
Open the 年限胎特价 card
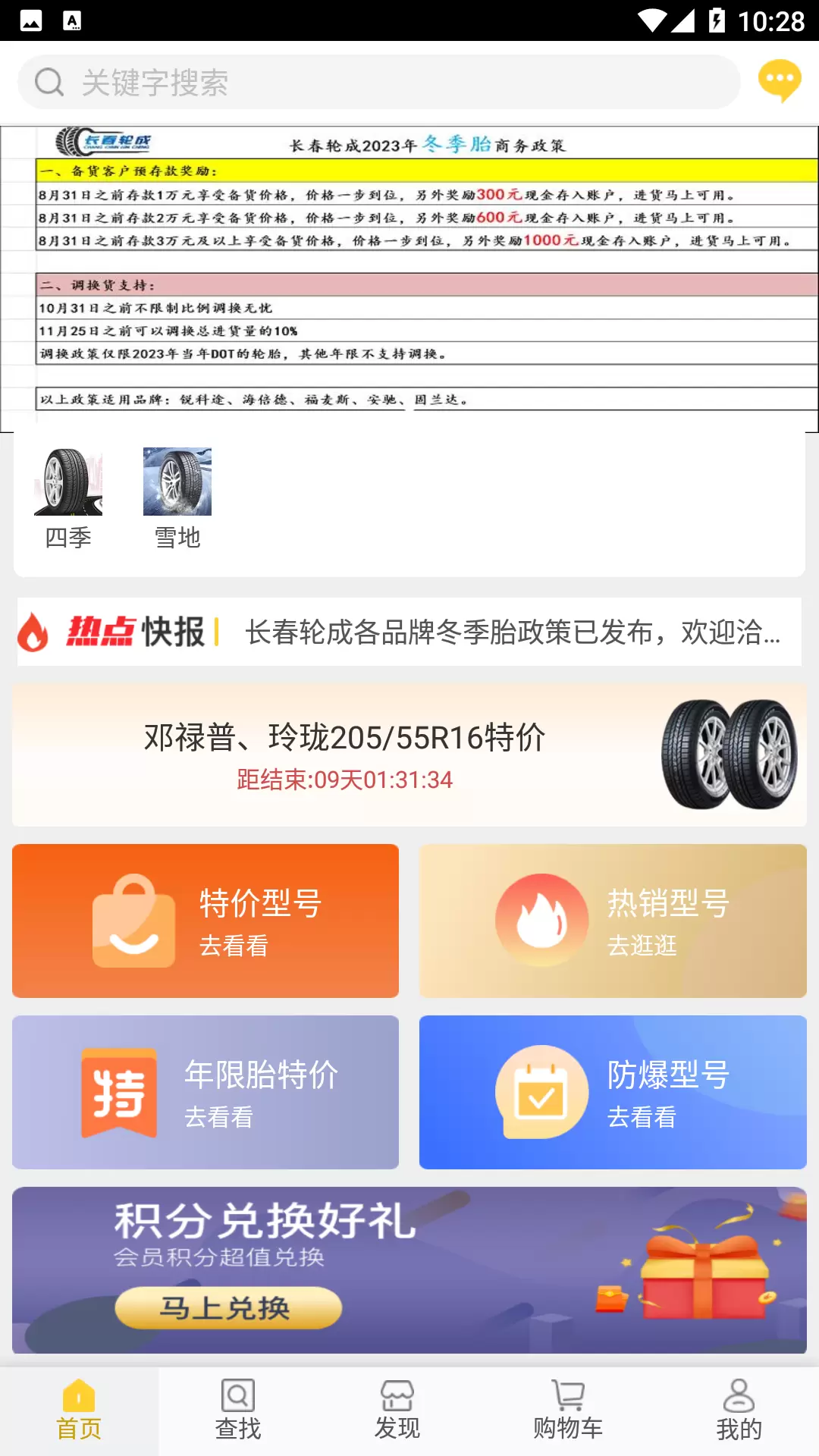pyautogui.click(x=206, y=1092)
